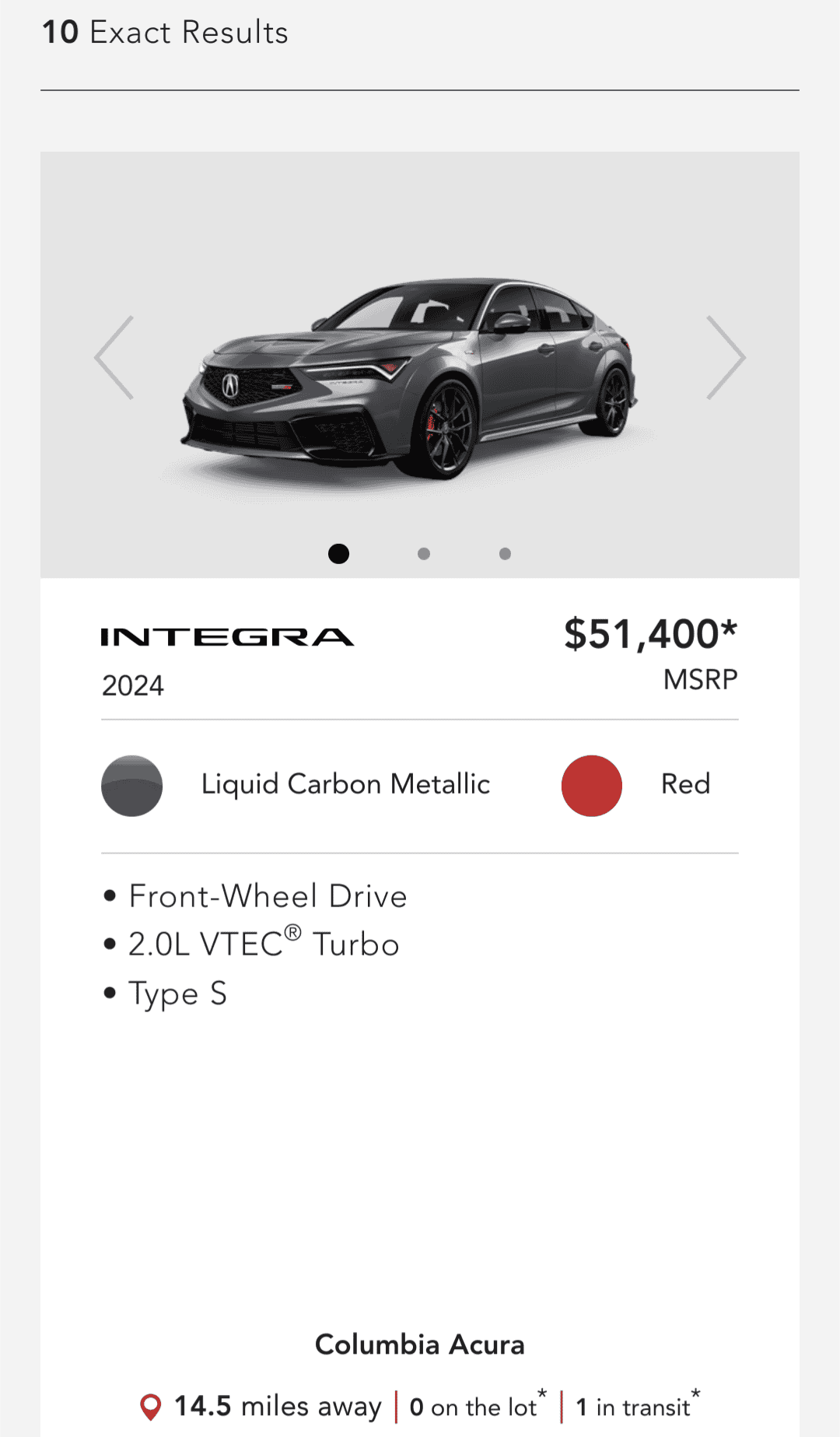Image resolution: width=840 pixels, height=1437 pixels.
Task: Jump to the third carousel dot
Action: (505, 554)
